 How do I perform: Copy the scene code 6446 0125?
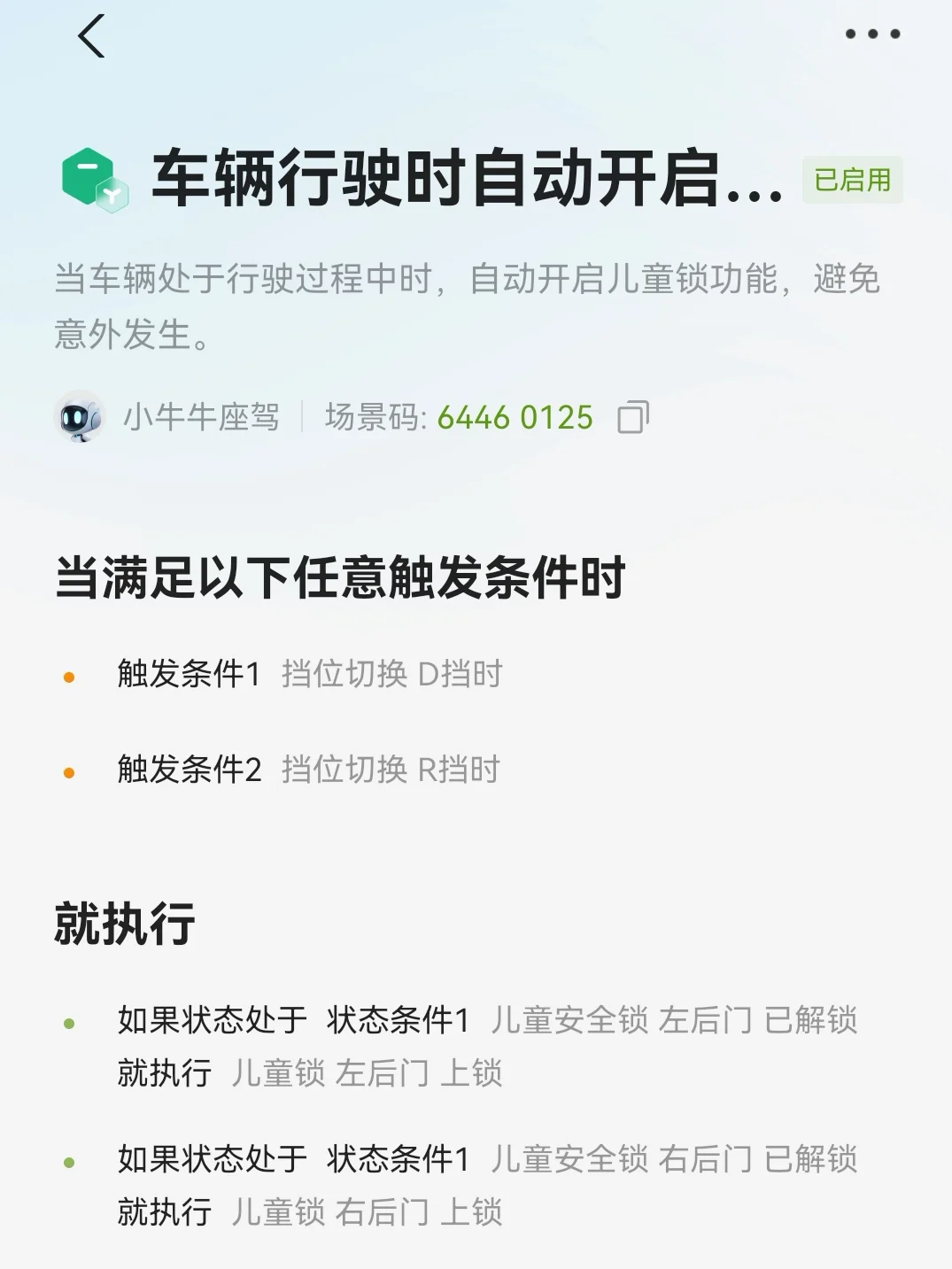(x=633, y=417)
